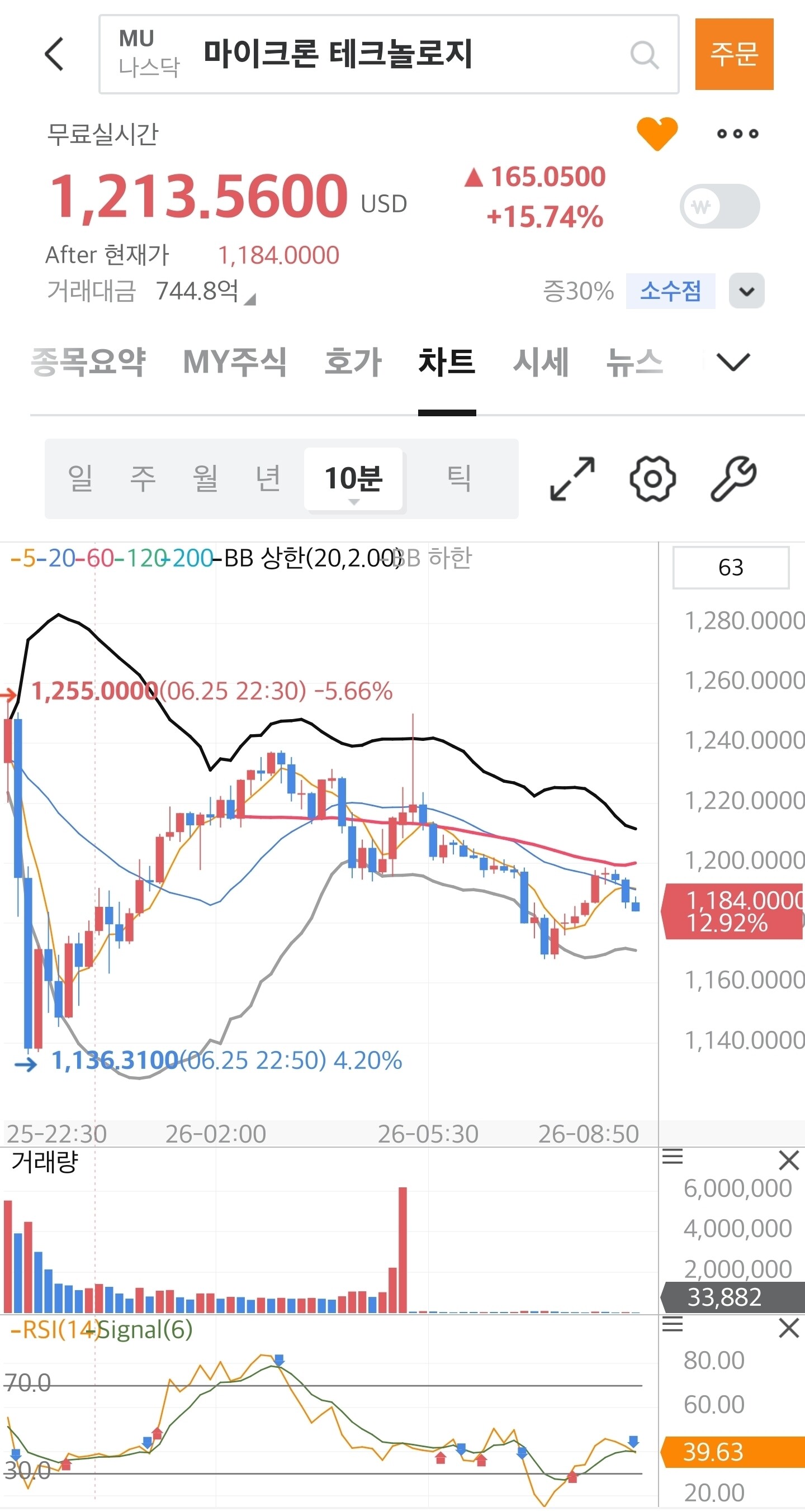Remove the stock from favorites via heart
805x1512 pixels.
(657, 133)
